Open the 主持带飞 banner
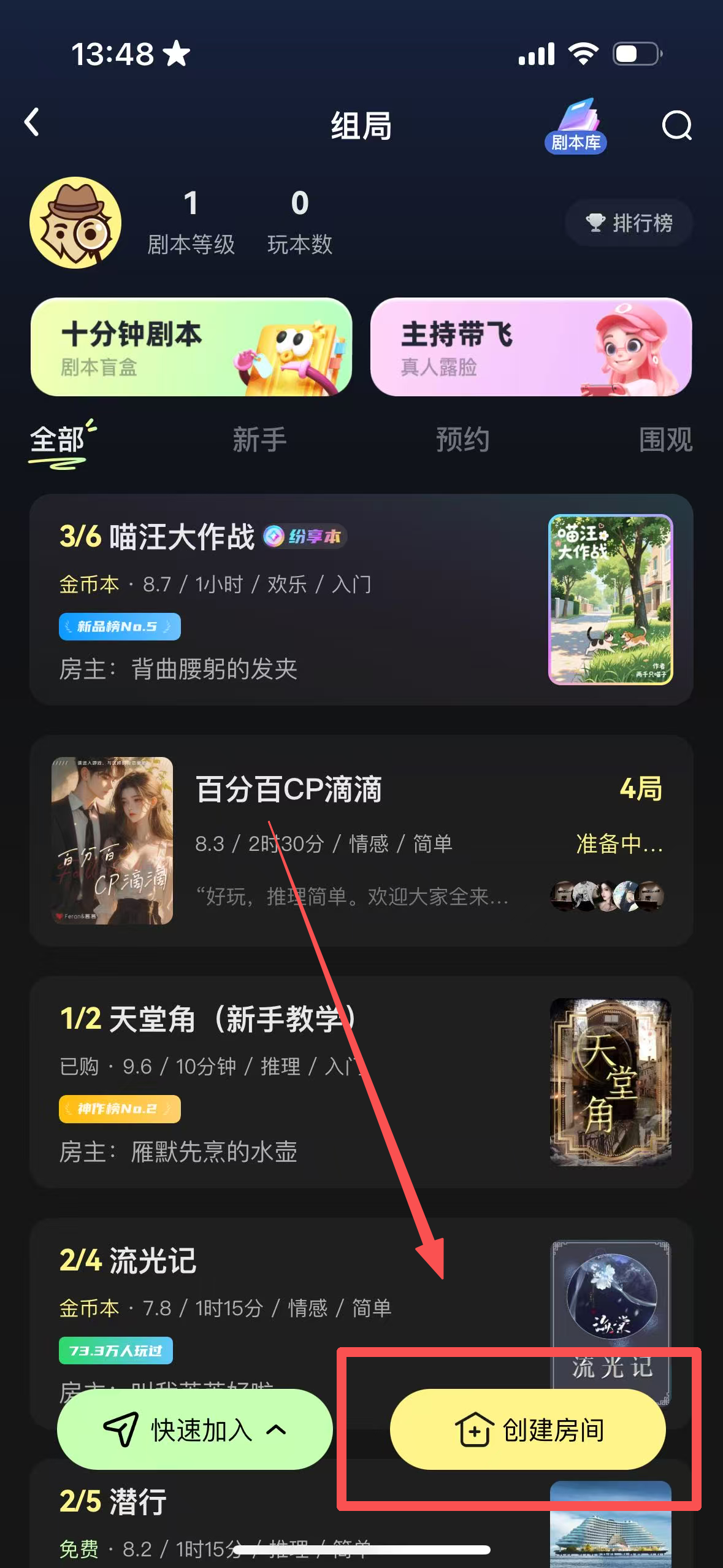The width and height of the screenshot is (723, 1568). [531, 347]
